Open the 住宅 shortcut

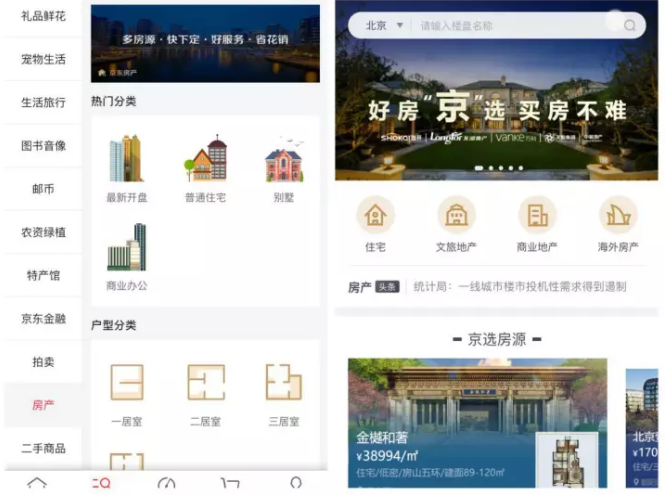point(376,224)
